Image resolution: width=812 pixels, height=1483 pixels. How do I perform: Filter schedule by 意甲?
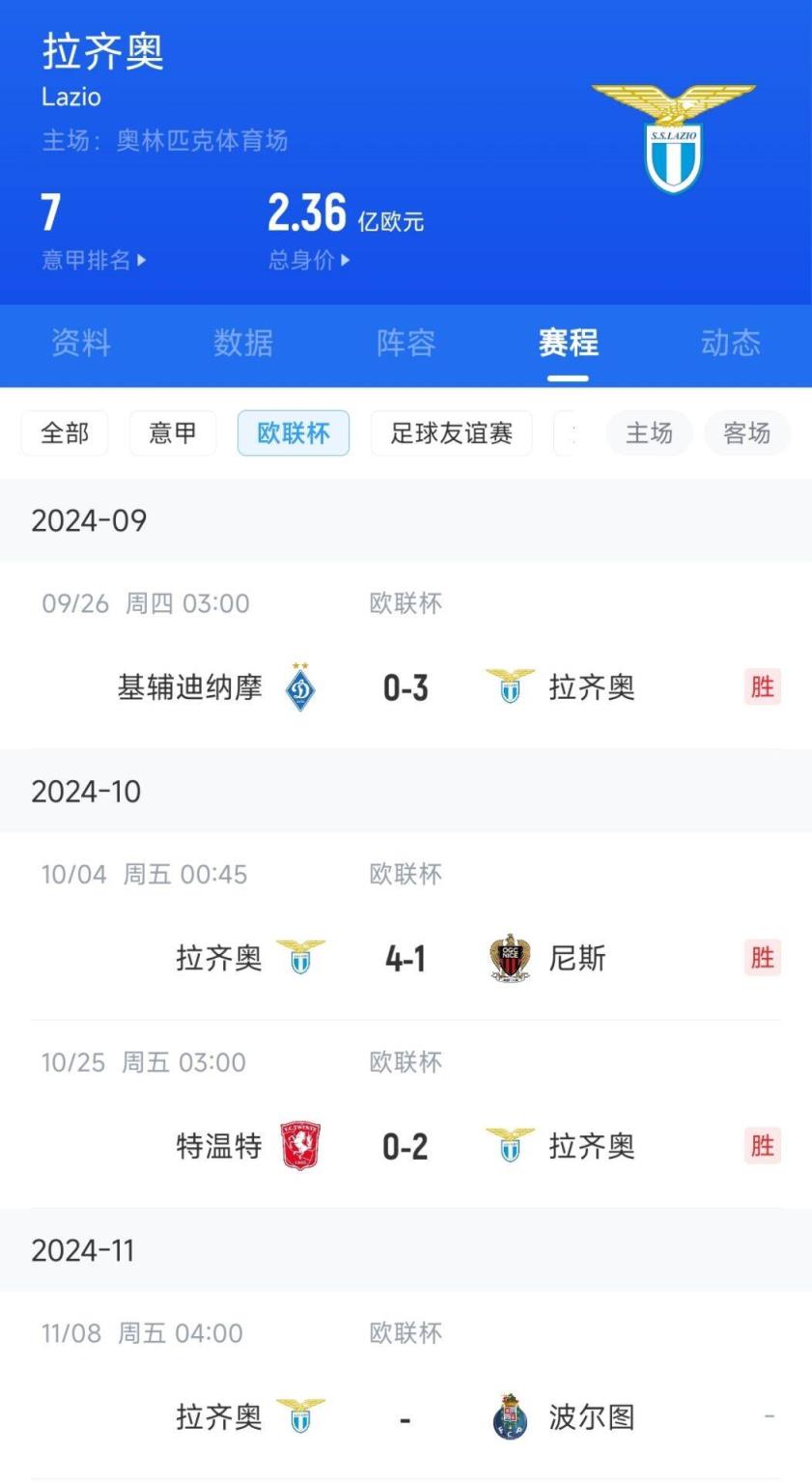173,433
